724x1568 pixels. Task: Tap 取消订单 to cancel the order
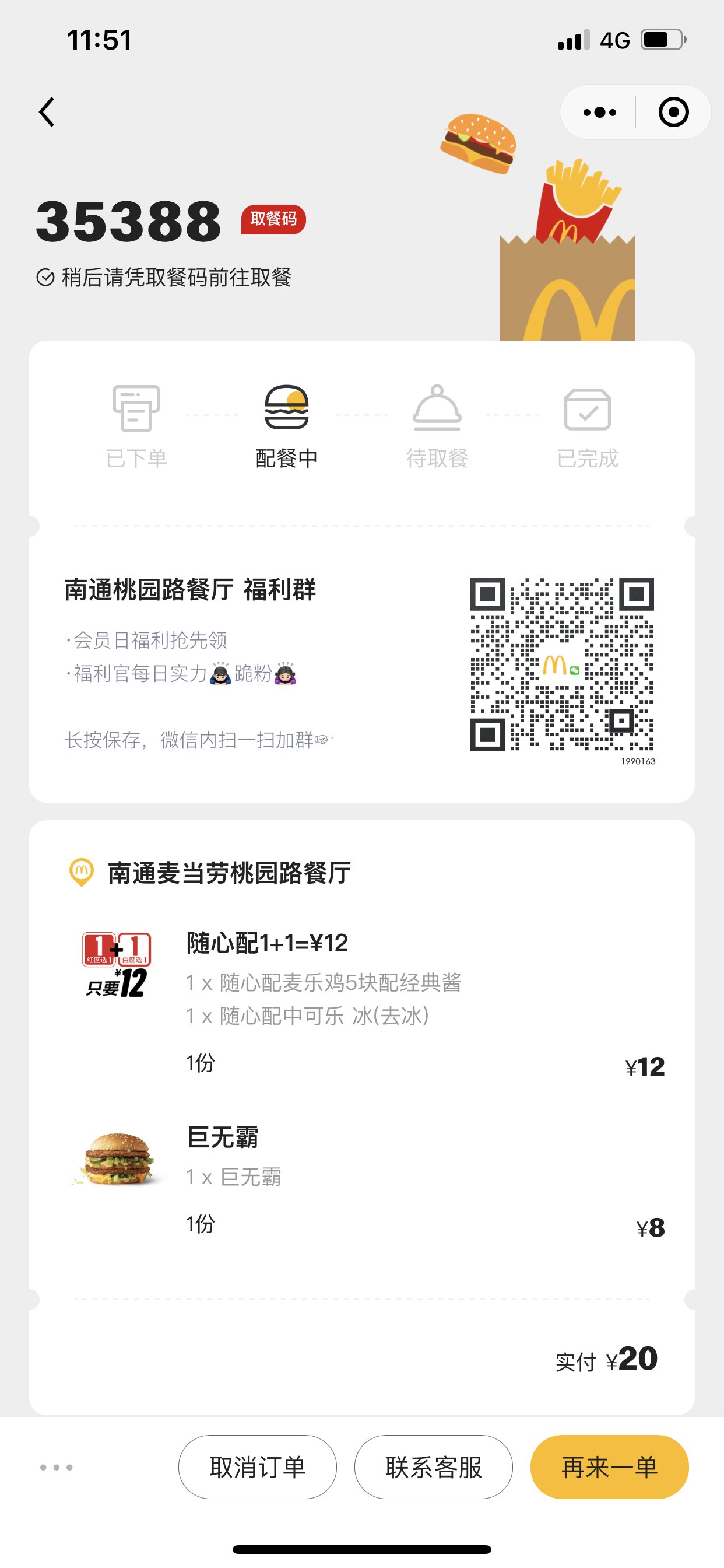(257, 1467)
